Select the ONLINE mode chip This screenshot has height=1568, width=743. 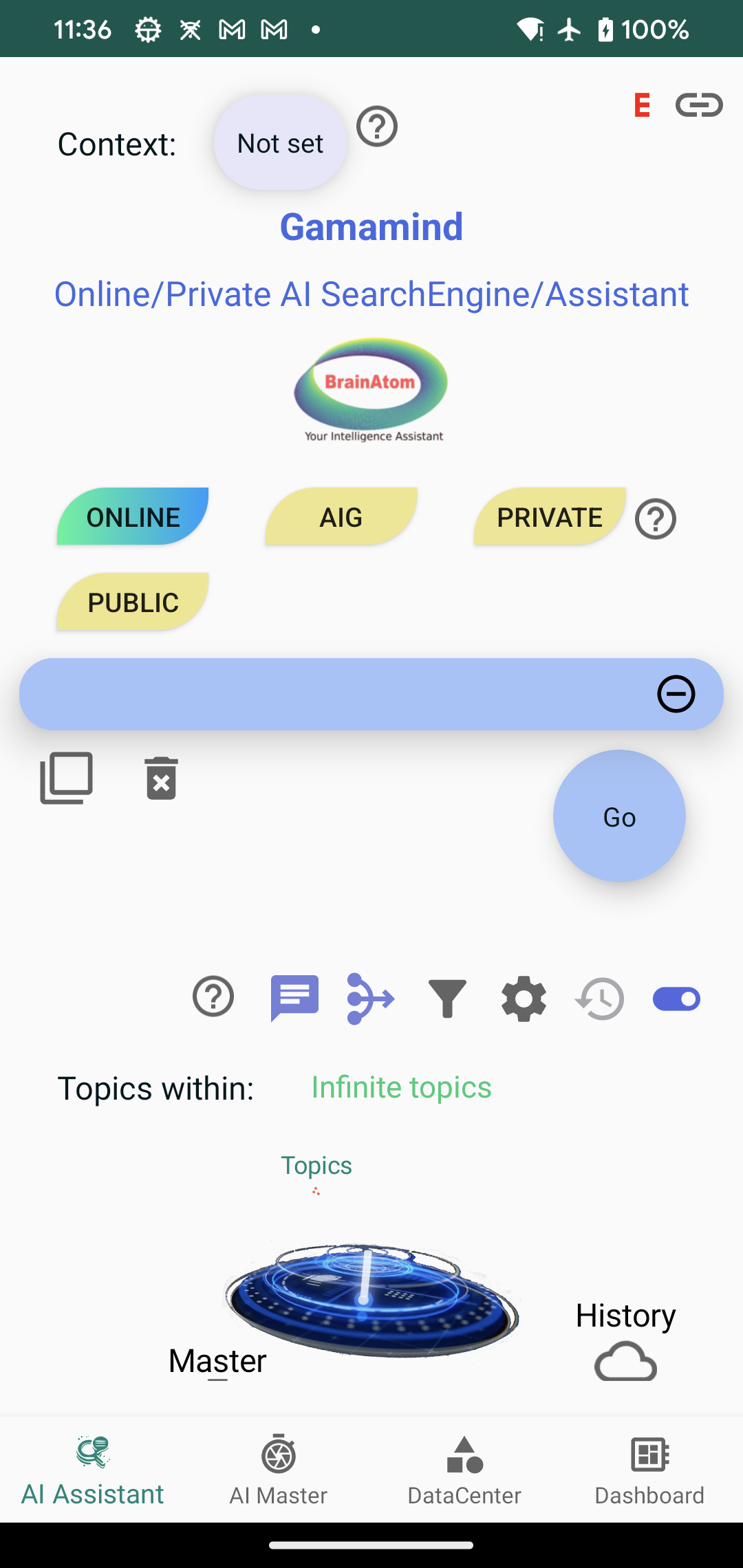point(133,517)
